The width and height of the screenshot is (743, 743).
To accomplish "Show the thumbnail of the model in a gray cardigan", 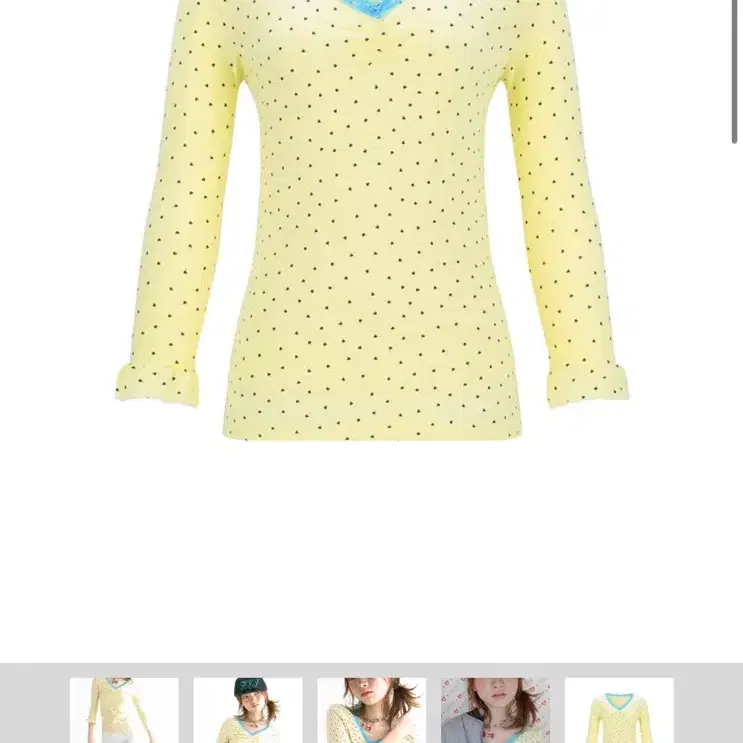I will (x=495, y=710).
